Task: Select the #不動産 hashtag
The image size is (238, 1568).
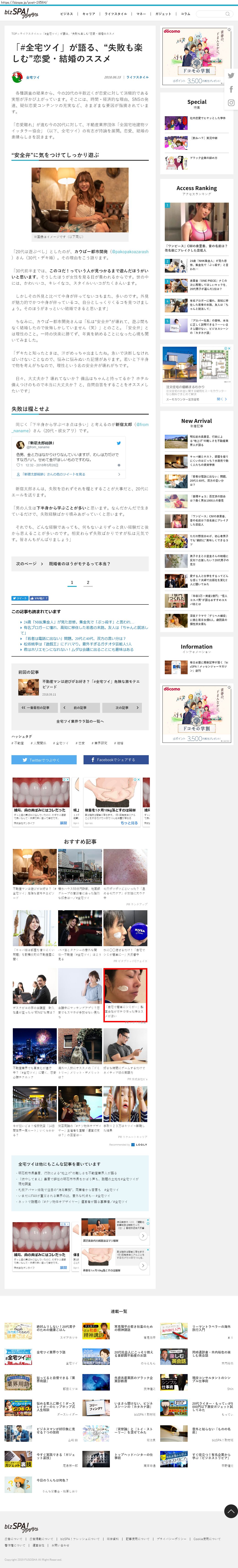Action: (x=18, y=743)
